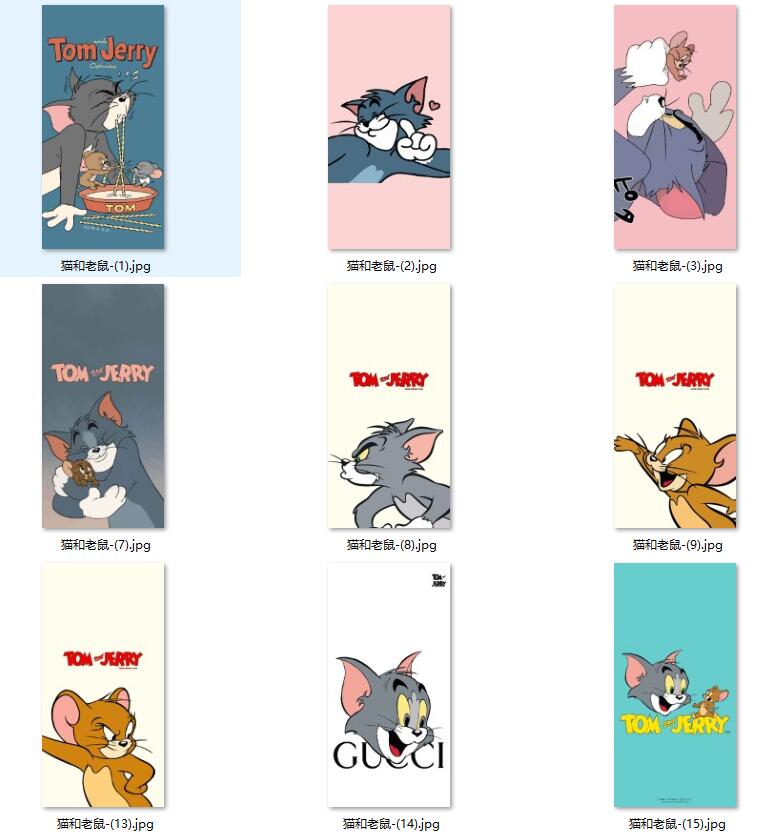This screenshot has height=836, width=768.
Task: Click the filename label 猫和老鼠-(2).jpg
Action: point(389,266)
